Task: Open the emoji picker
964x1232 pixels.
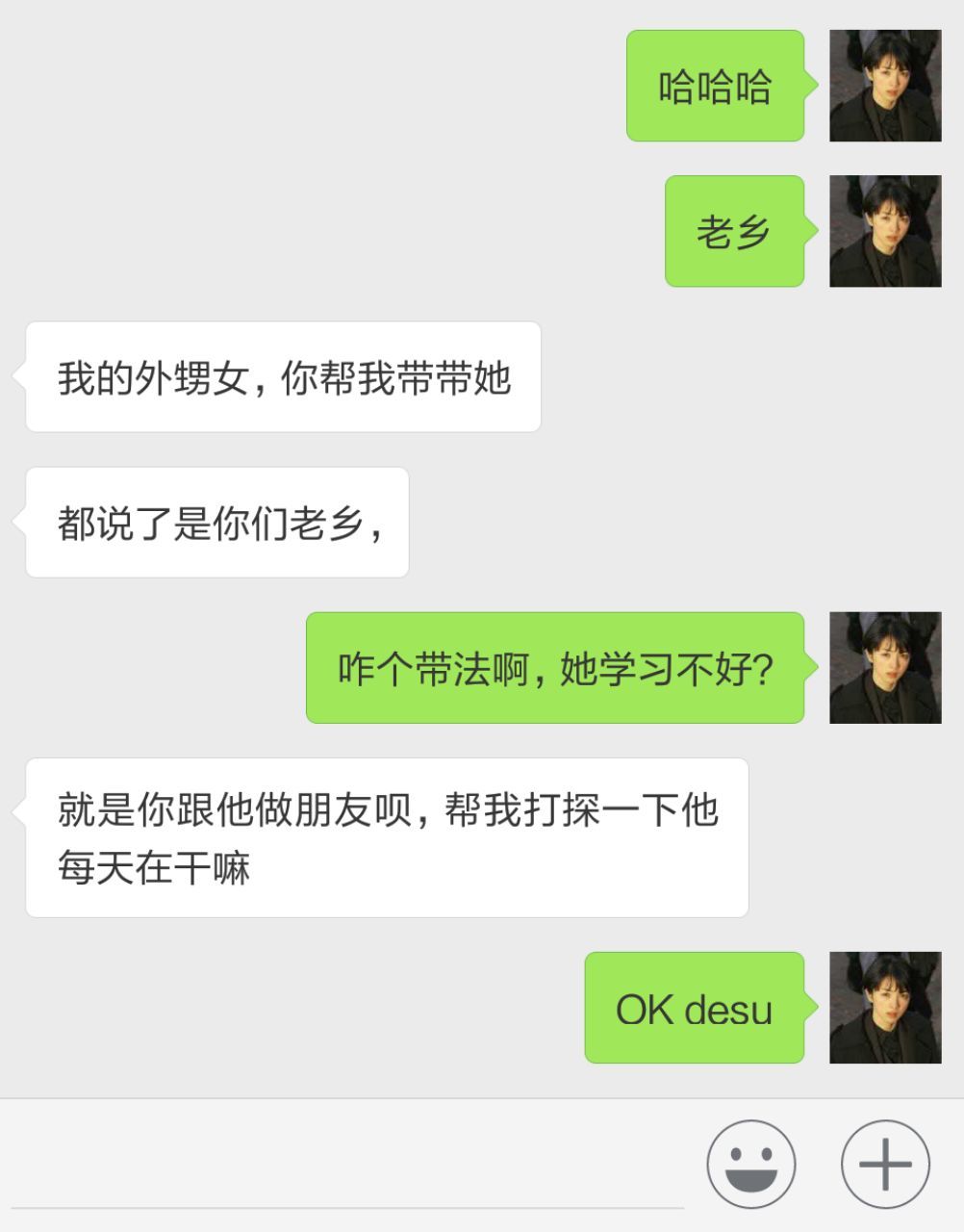Action: (750, 1164)
